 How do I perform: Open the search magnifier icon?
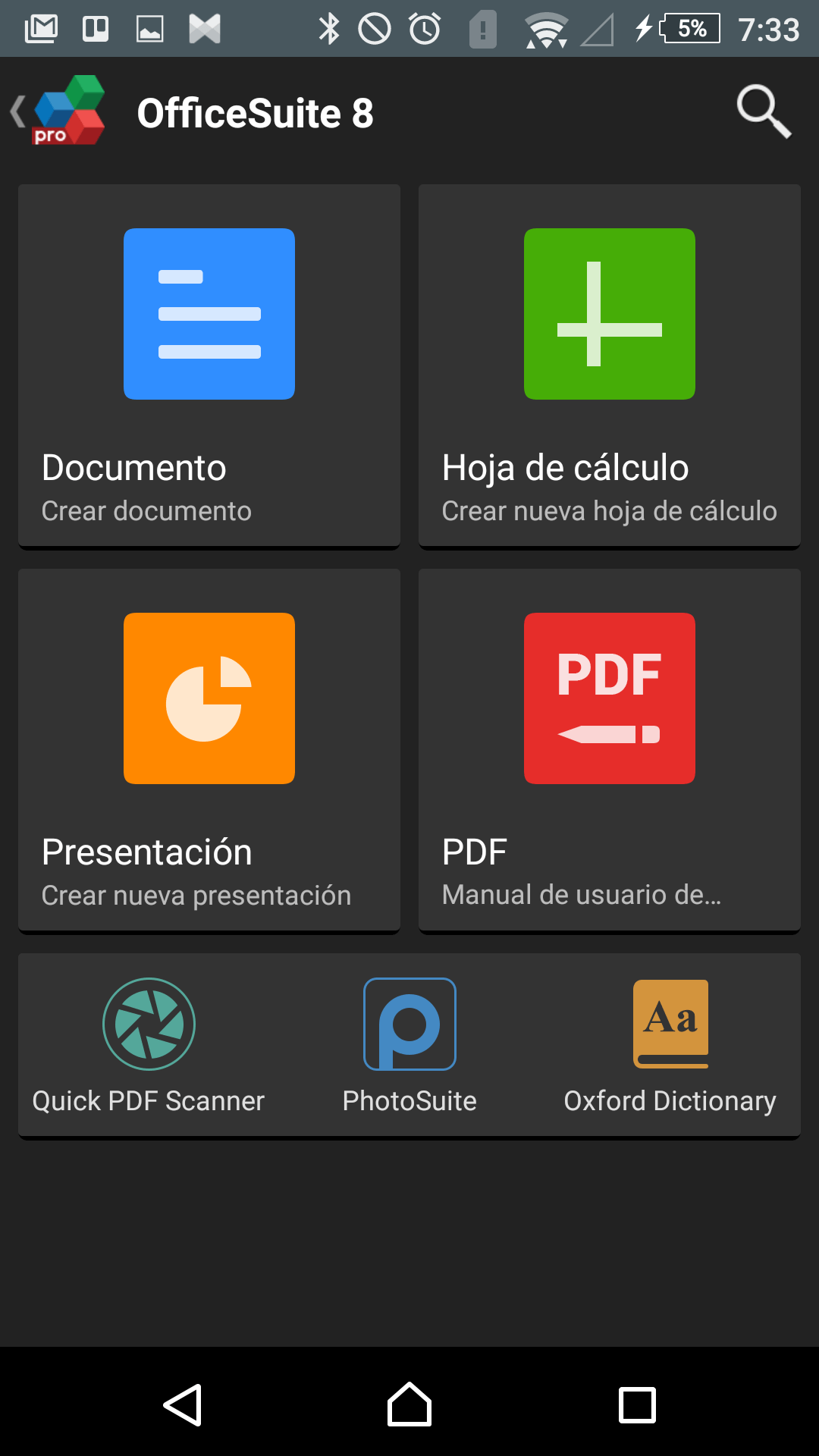pos(764,112)
